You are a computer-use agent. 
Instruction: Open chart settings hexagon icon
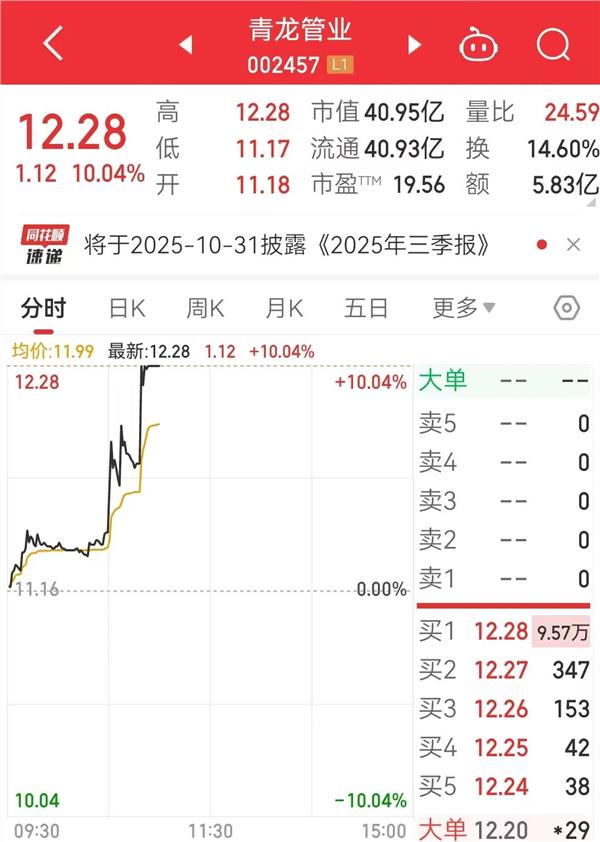point(567,308)
